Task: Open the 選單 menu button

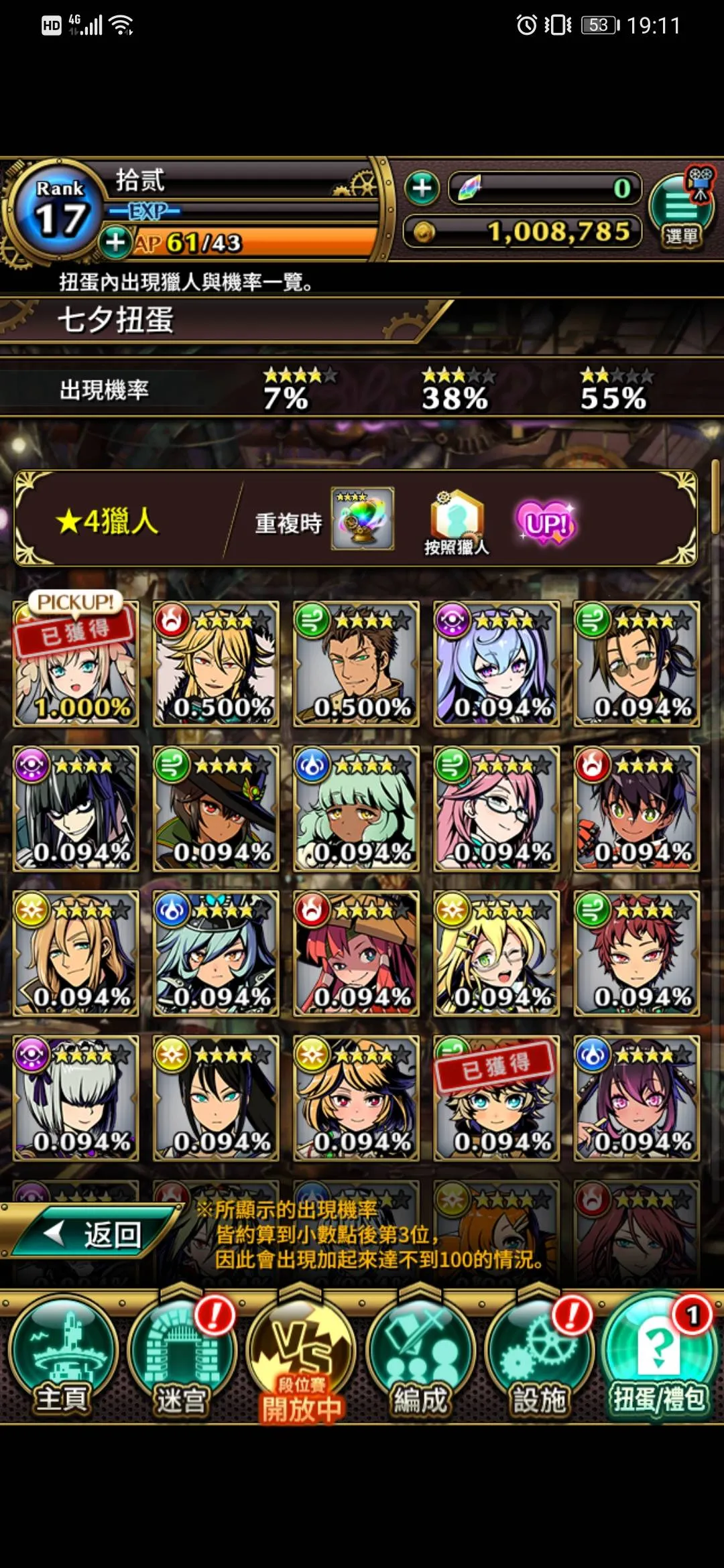Action: coord(681,211)
